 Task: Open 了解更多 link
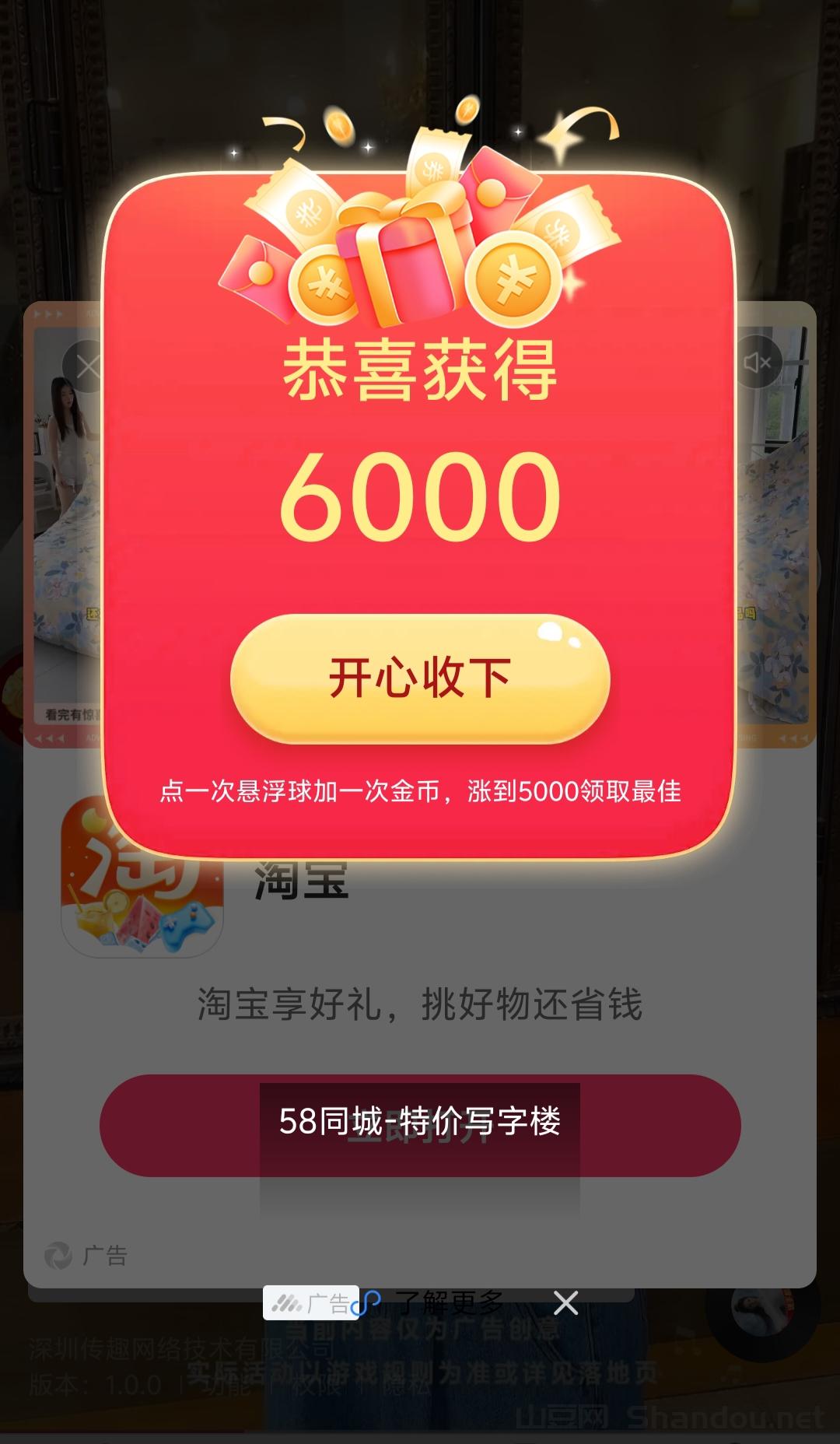449,1302
